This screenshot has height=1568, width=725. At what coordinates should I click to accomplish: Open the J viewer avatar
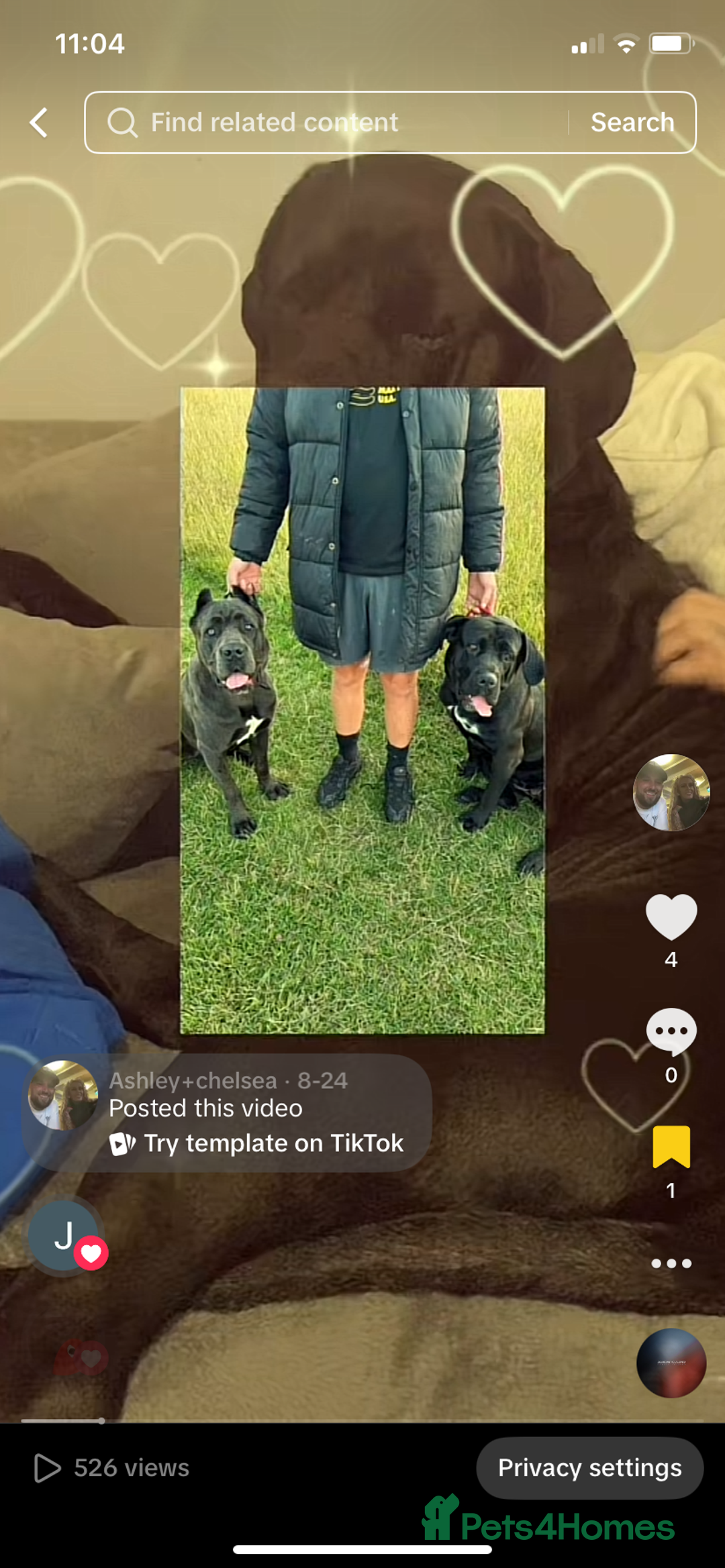64,1235
